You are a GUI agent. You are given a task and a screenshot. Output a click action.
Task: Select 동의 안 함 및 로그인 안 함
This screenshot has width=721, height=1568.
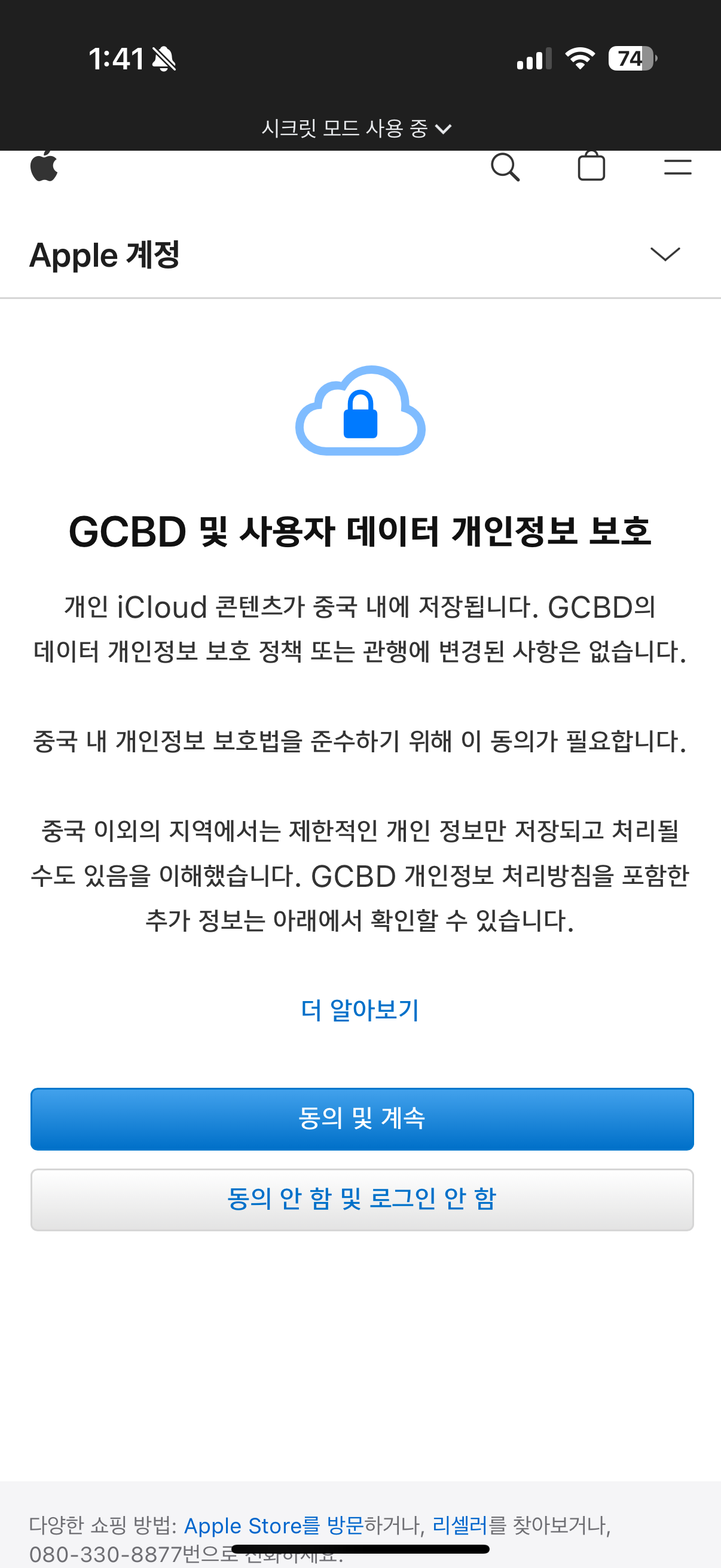click(x=362, y=1200)
